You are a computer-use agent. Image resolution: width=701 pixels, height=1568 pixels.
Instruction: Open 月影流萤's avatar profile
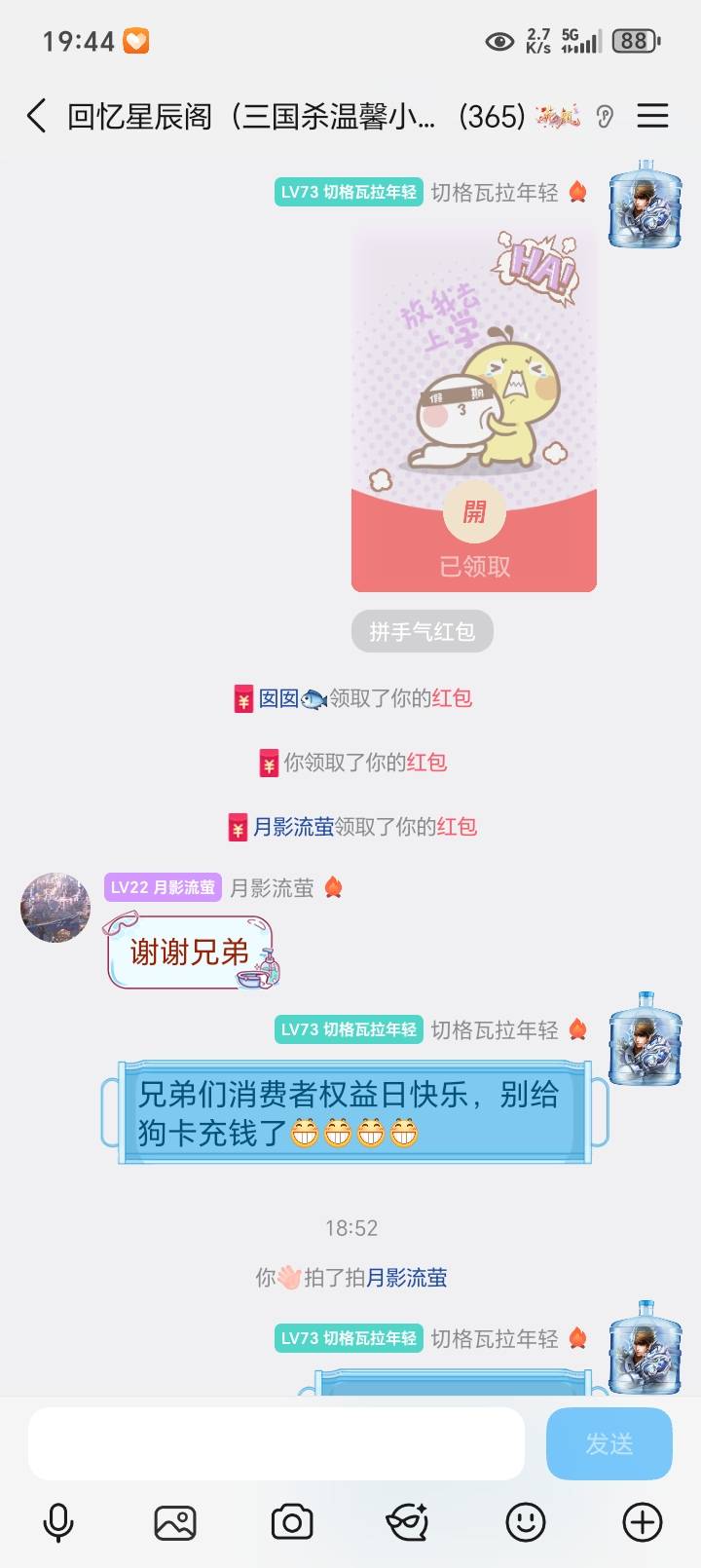click(x=55, y=908)
